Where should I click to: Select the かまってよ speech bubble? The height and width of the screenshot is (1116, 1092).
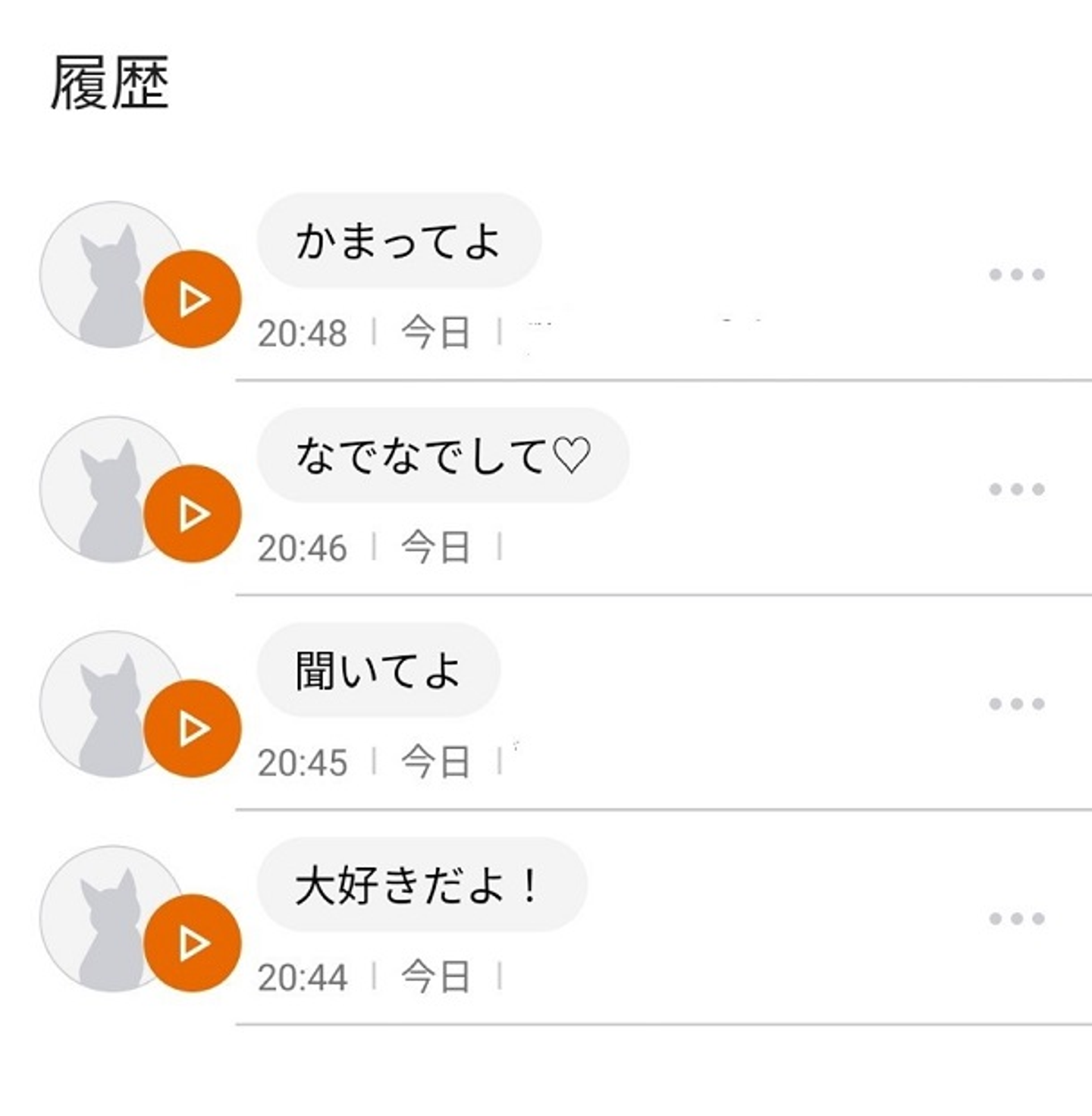tap(399, 241)
